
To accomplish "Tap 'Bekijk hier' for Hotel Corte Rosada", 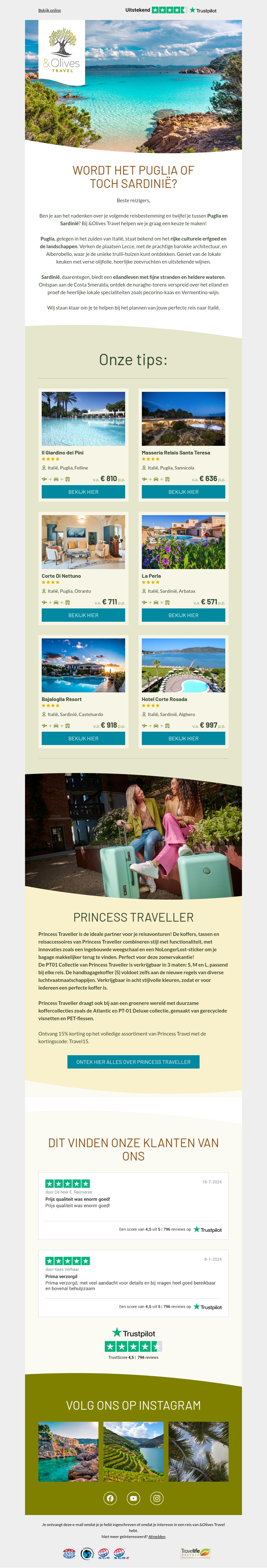I will pyautogui.click(x=184, y=738).
